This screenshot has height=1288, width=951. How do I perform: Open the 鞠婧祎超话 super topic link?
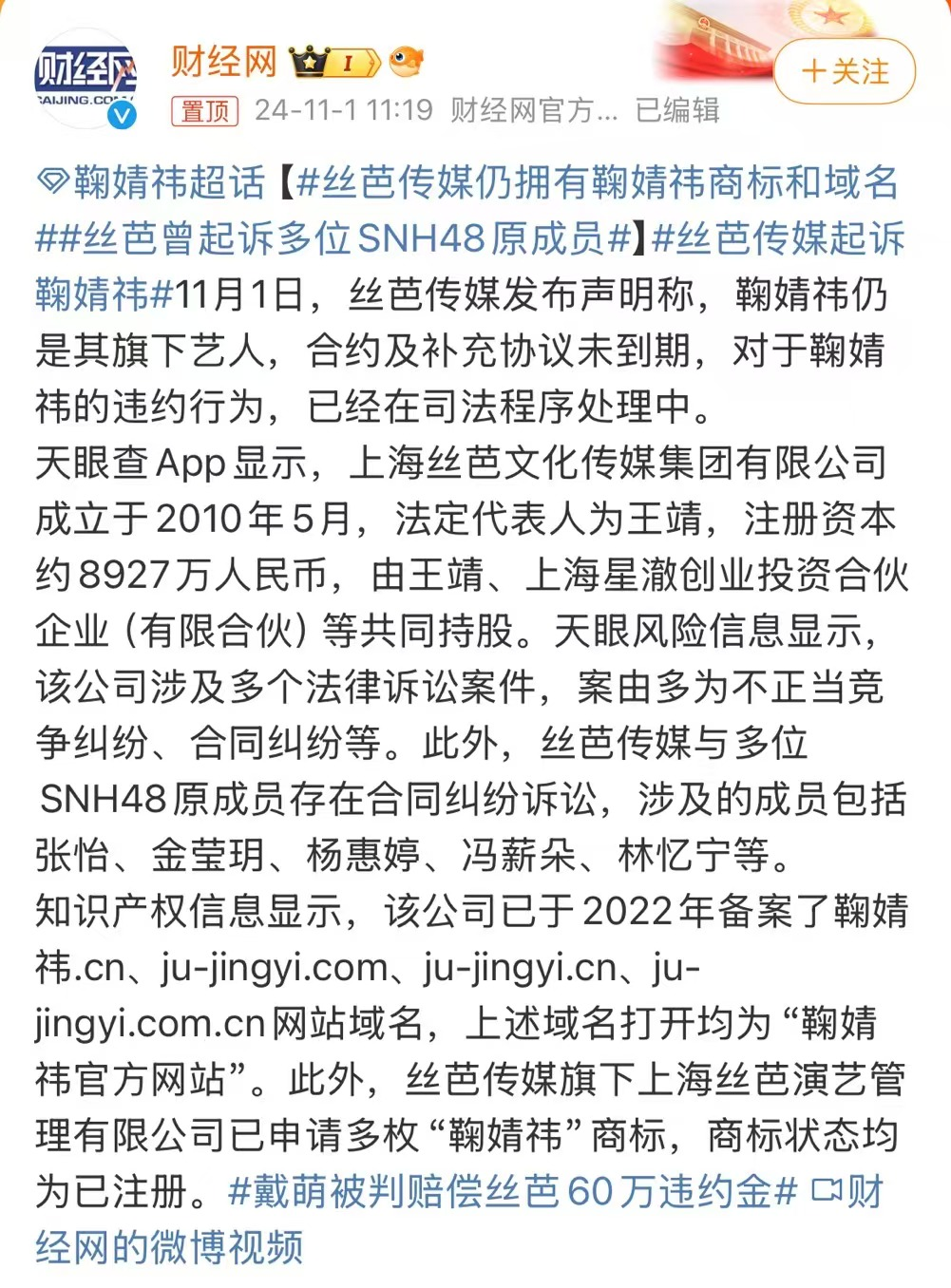click(x=152, y=182)
